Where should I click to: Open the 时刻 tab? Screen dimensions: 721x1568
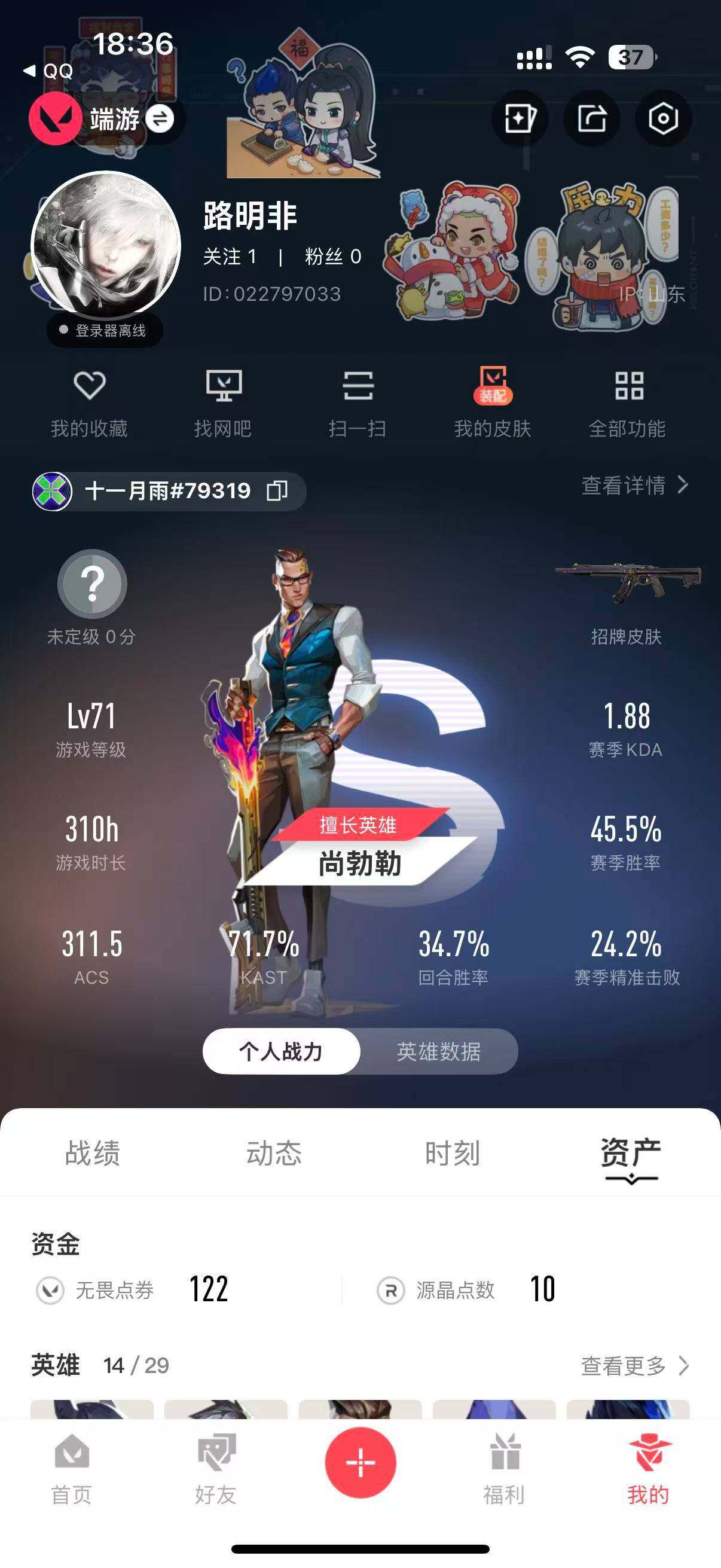pos(454,1152)
